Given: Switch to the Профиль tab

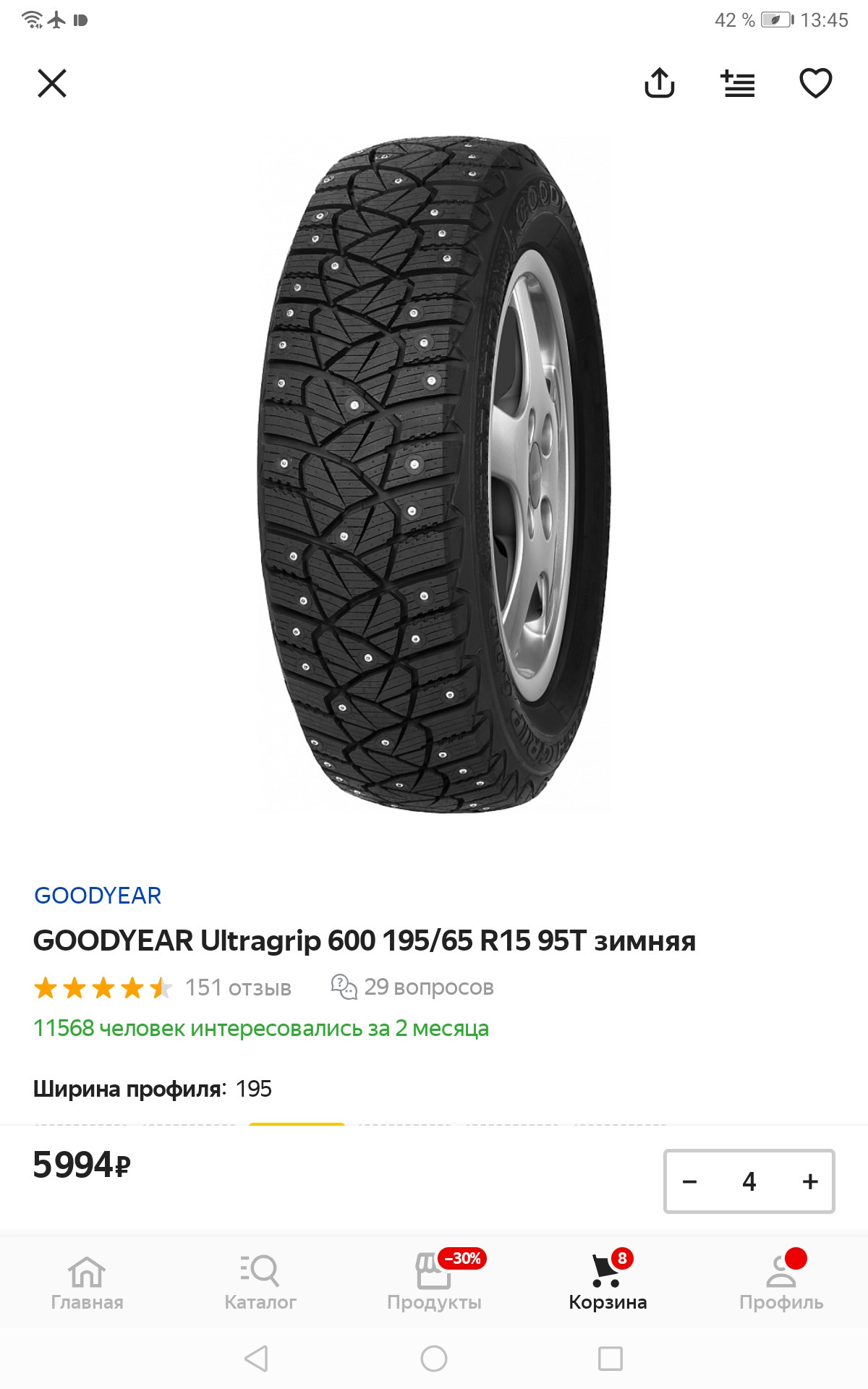Looking at the screenshot, I should click(781, 1282).
